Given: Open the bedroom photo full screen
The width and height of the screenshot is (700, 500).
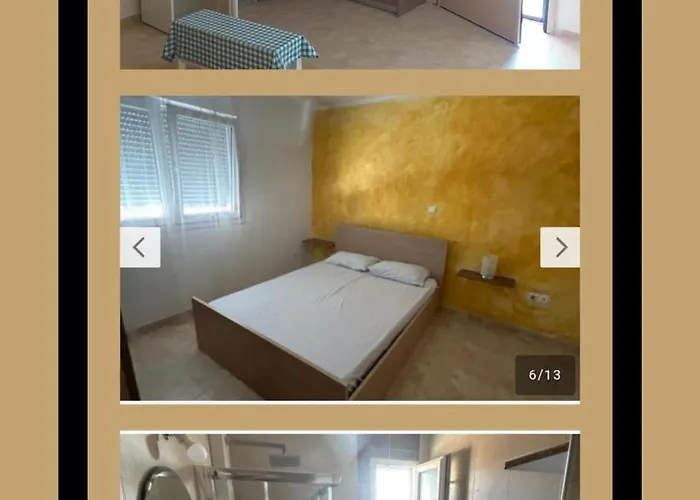Looking at the screenshot, I should [350, 300].
